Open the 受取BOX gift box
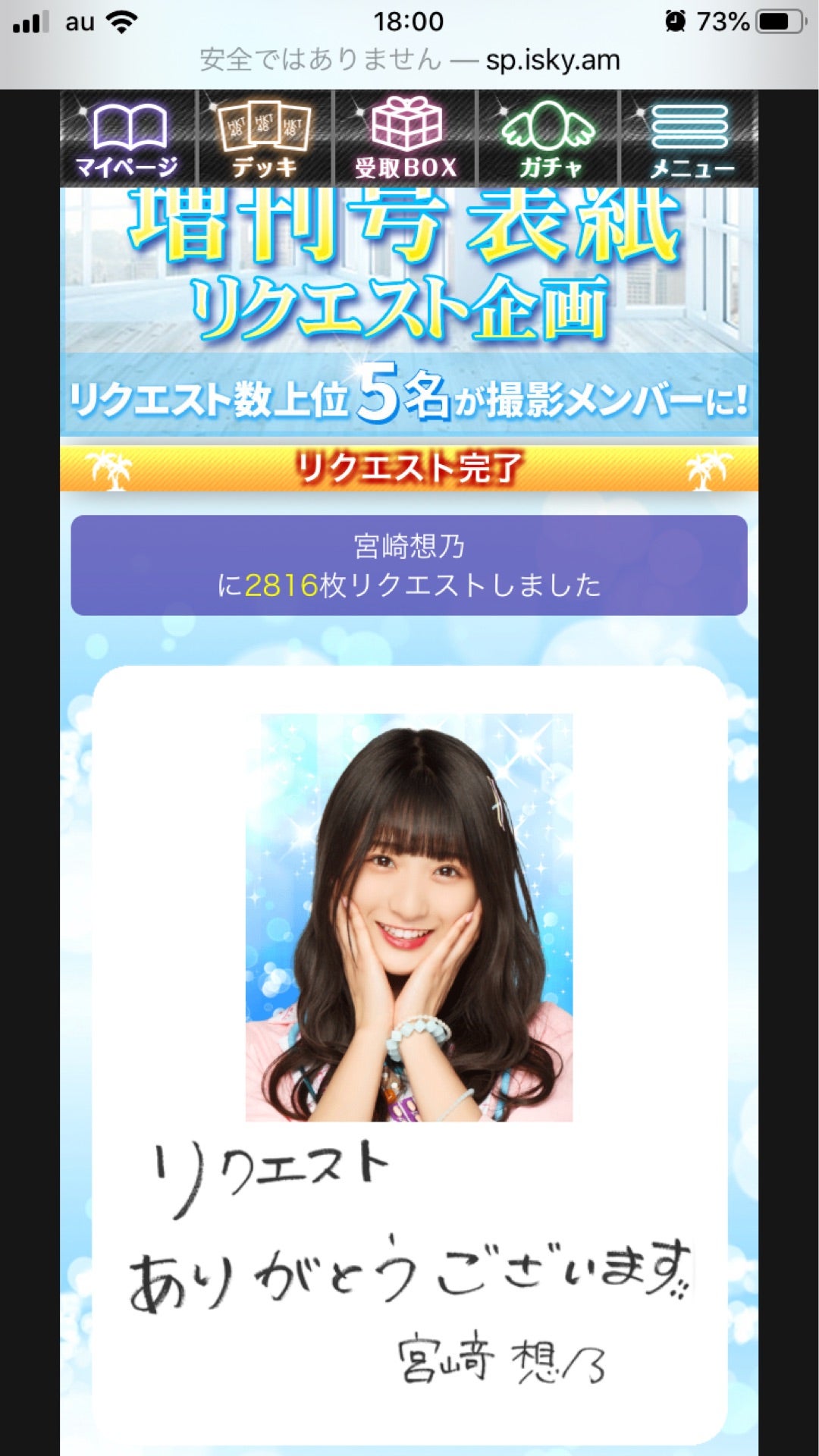This screenshot has height=1456, width=819. tap(406, 140)
